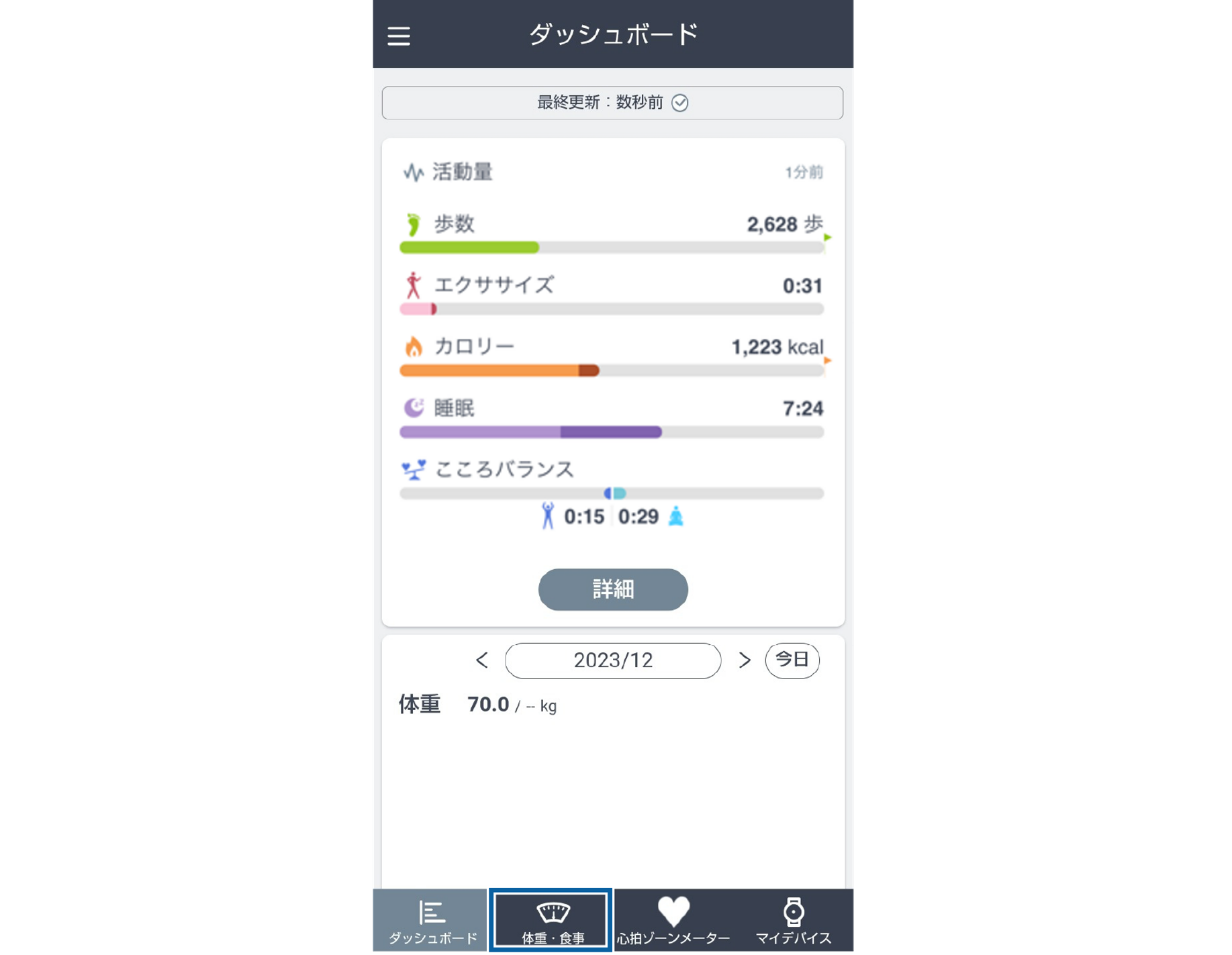Switch to the マイデバイス tab

(793, 921)
